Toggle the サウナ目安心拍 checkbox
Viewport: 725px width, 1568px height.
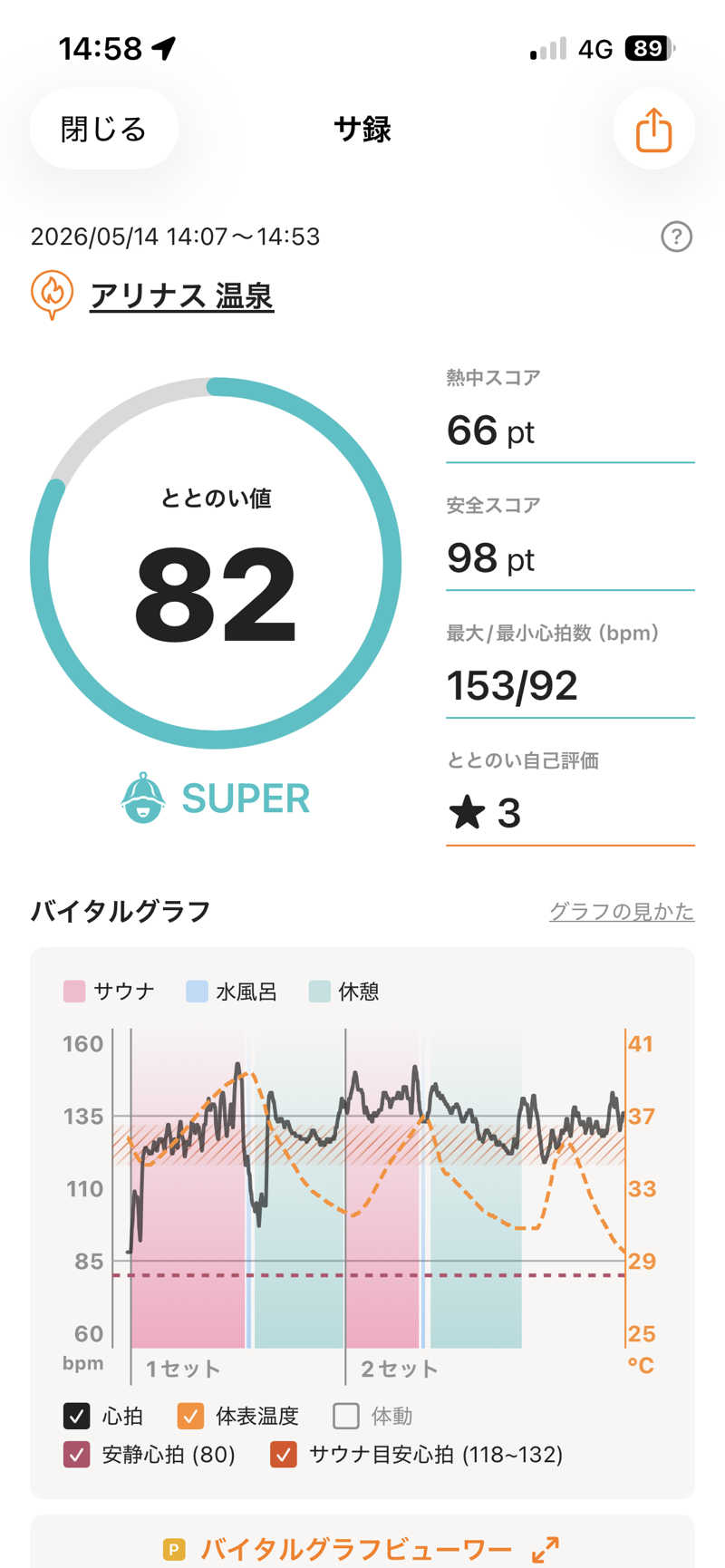click(x=284, y=1455)
